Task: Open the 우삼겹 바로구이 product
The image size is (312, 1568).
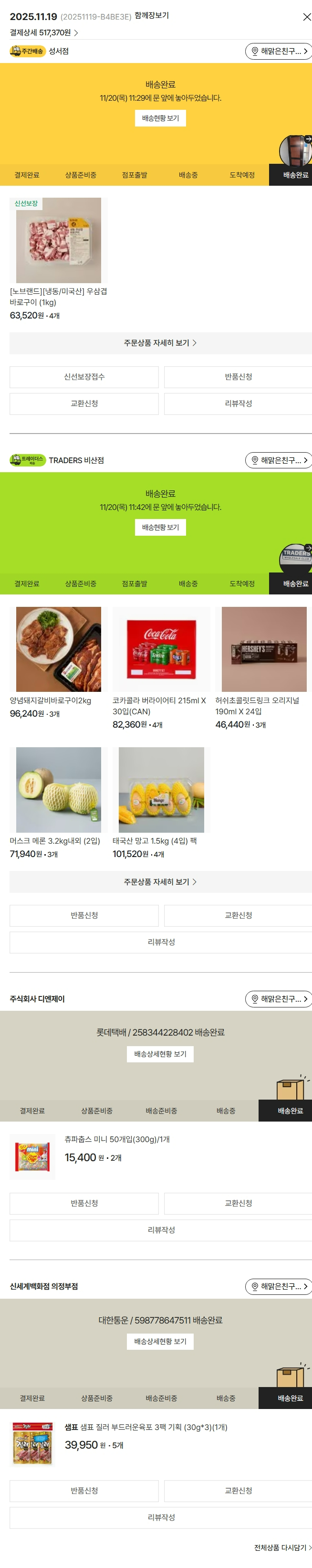Action: (58, 241)
